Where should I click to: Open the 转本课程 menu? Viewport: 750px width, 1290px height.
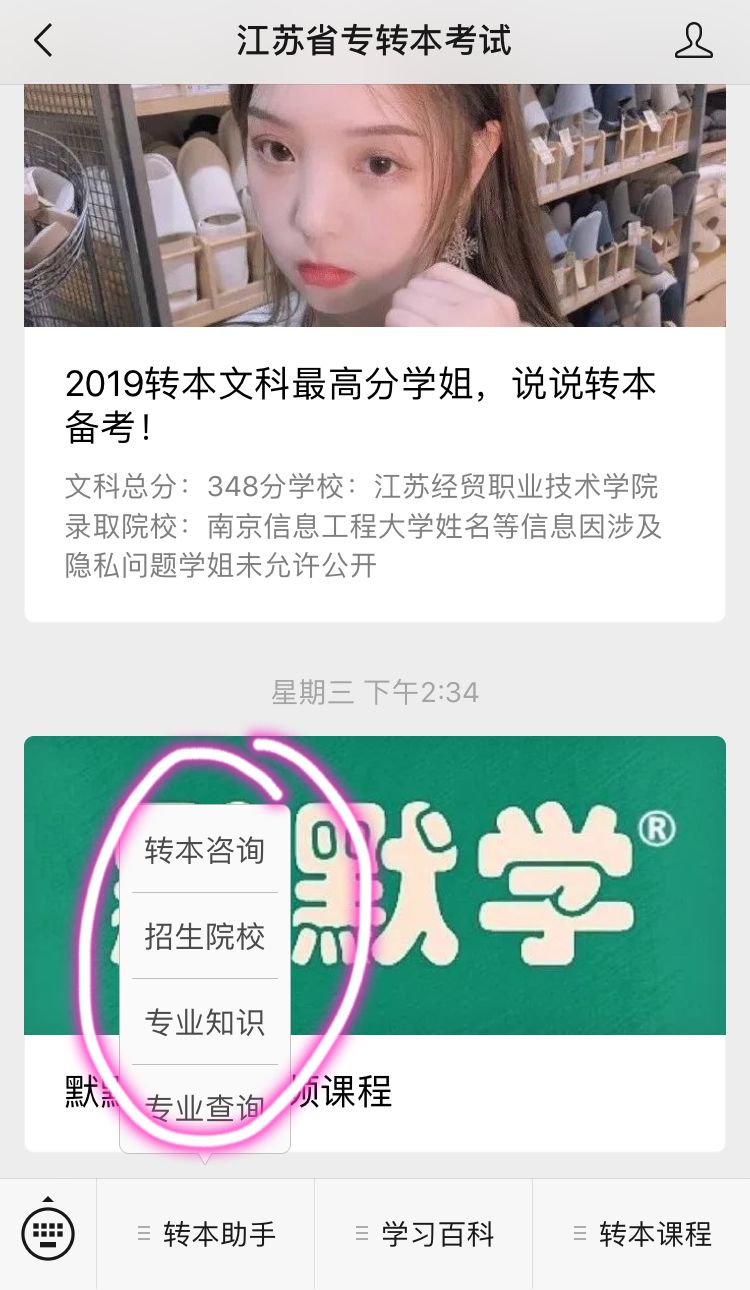655,1234
